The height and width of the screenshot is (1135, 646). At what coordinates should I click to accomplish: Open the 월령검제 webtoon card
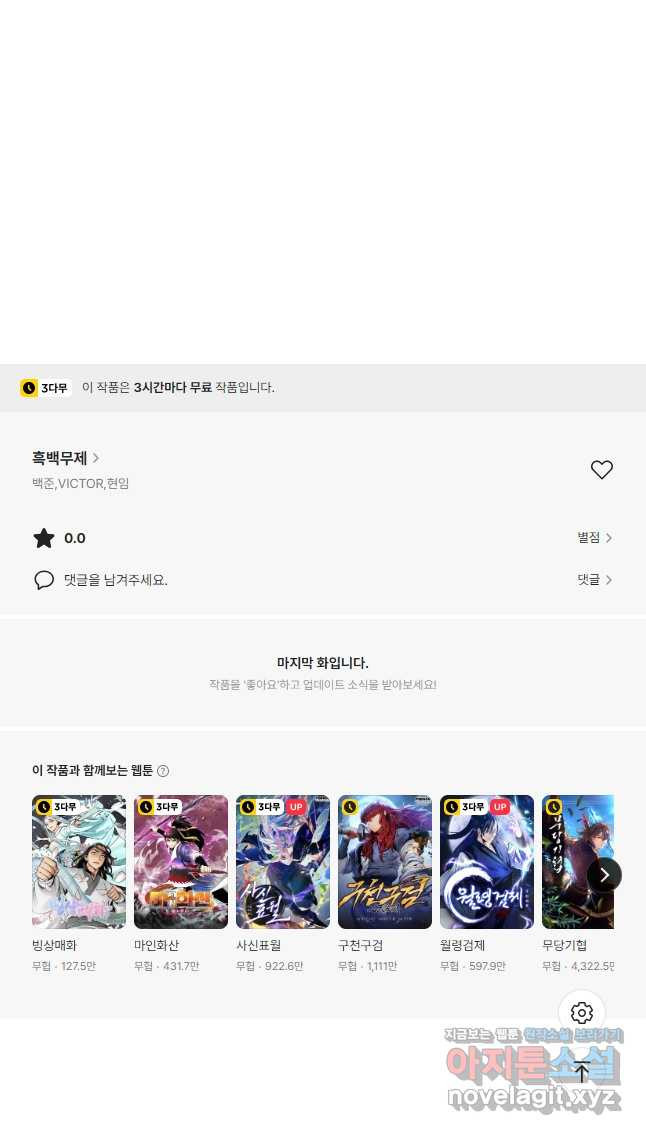click(487, 862)
